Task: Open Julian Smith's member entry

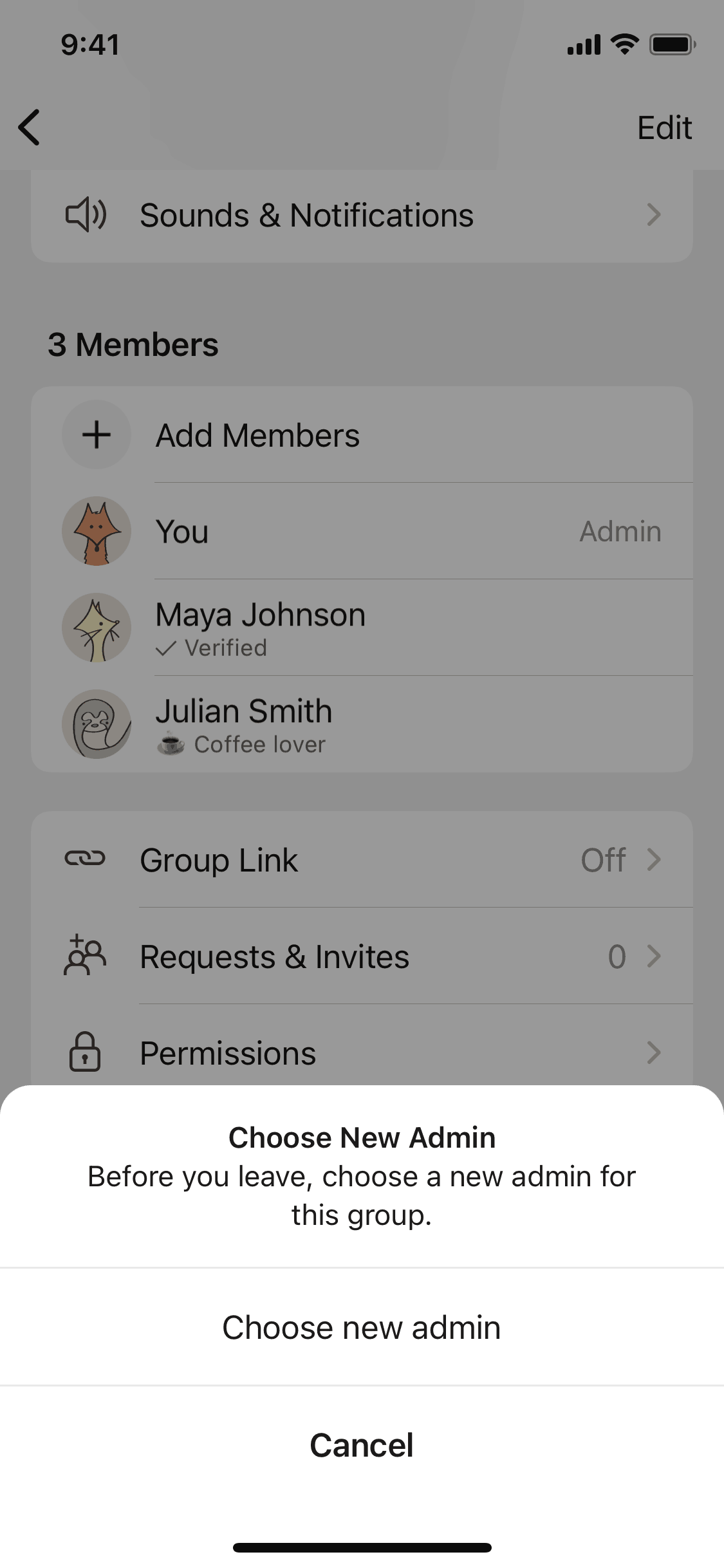Action: (x=362, y=725)
